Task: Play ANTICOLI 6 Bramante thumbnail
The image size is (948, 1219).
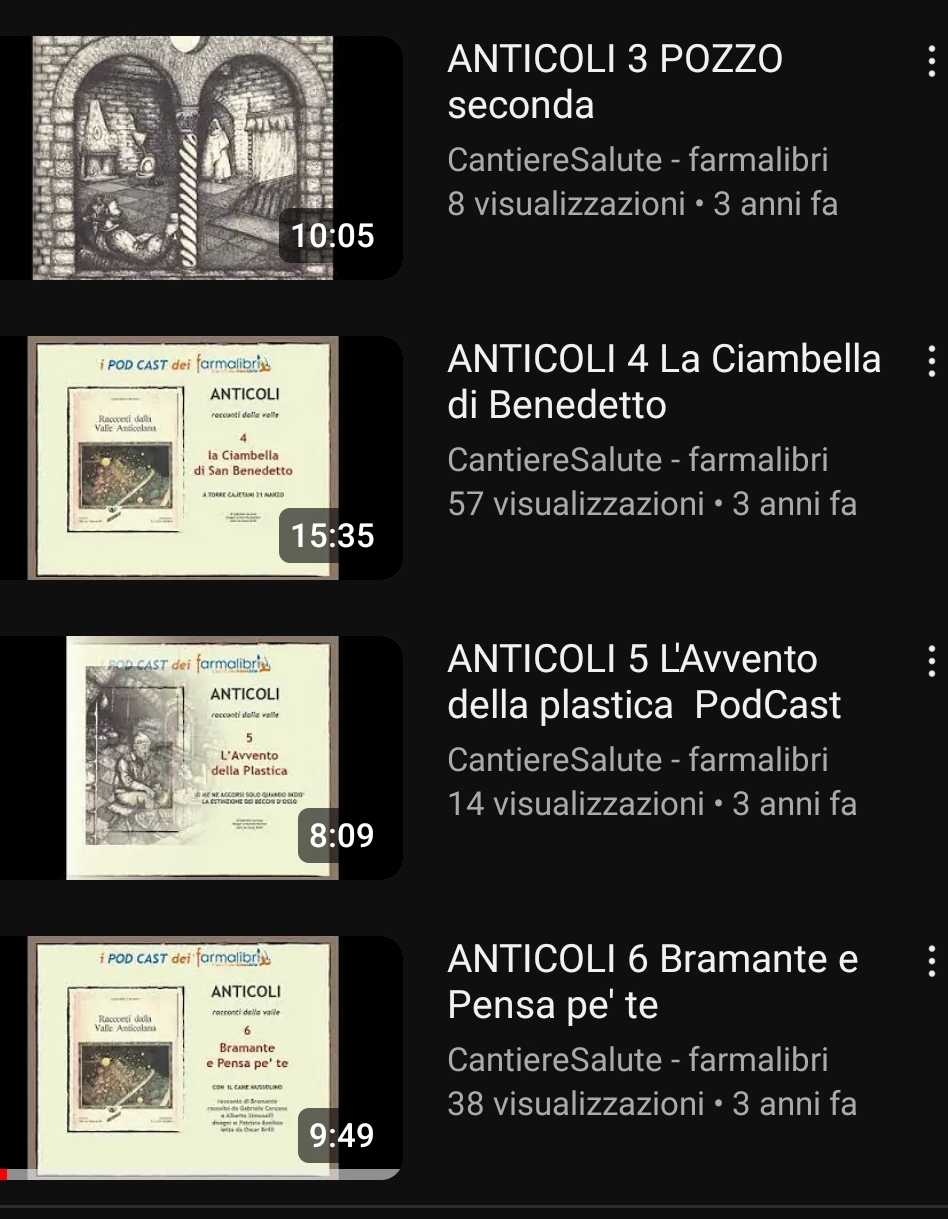Action: 200,1058
